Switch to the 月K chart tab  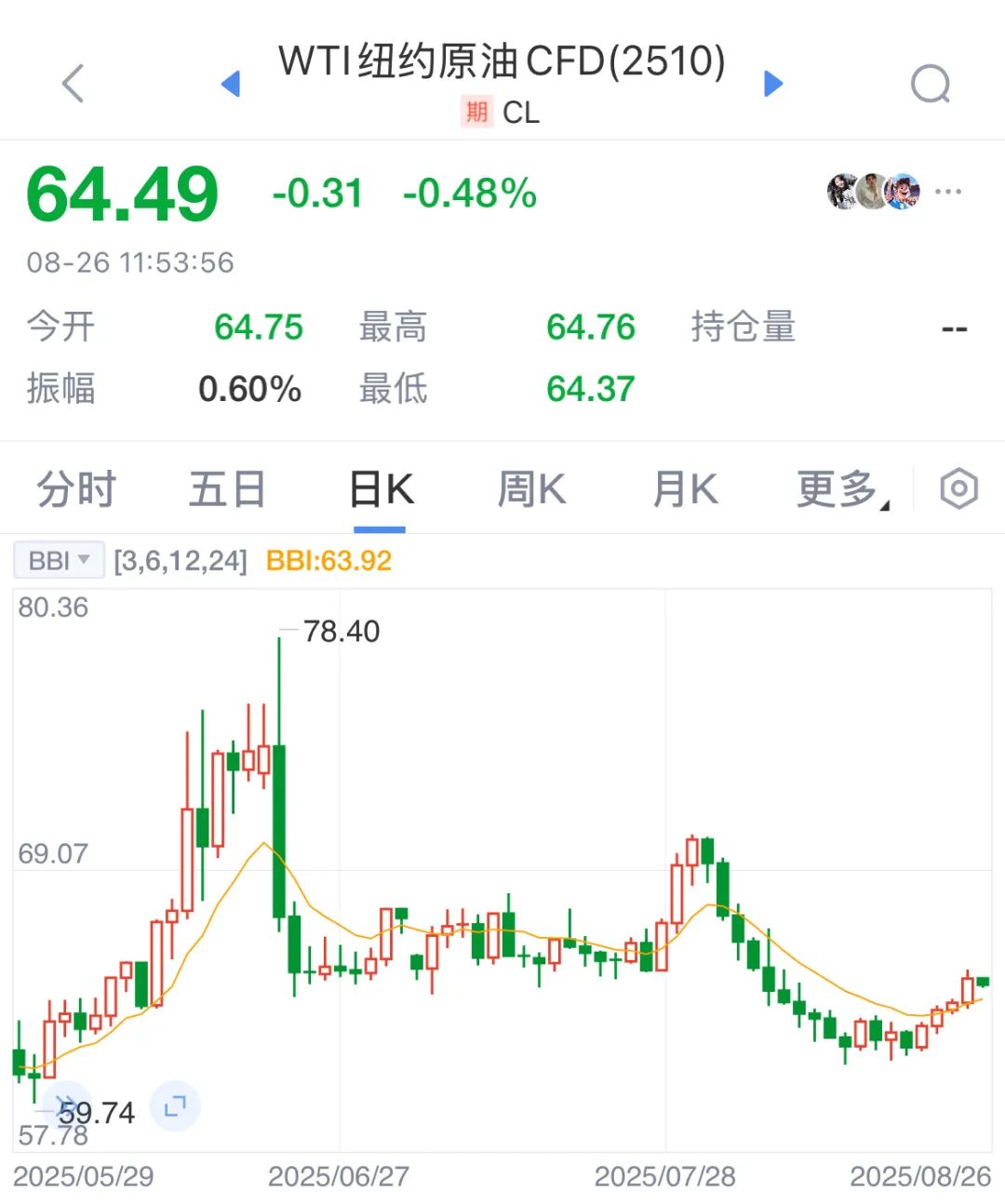pyautogui.click(x=685, y=489)
